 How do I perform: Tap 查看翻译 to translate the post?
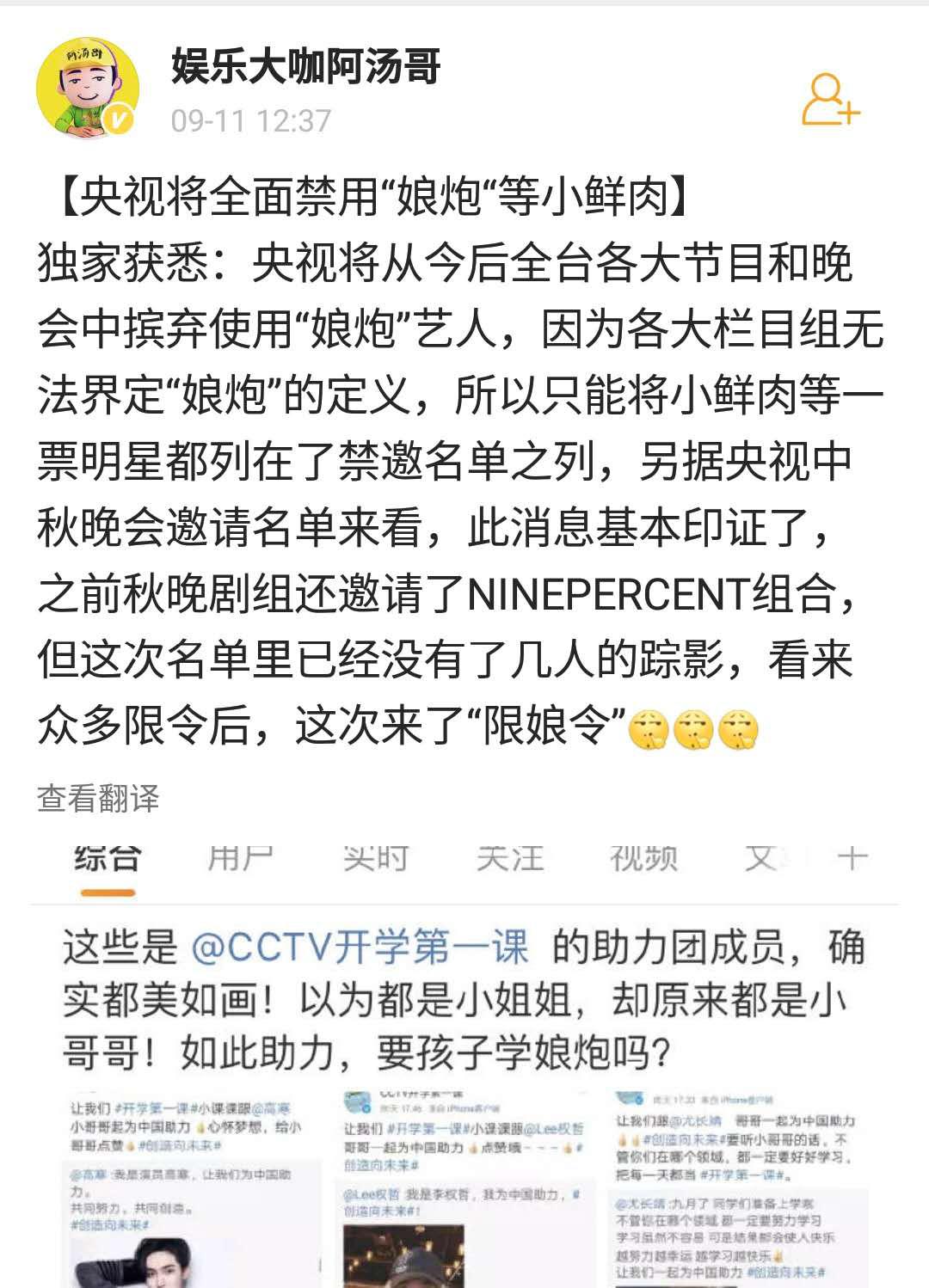pos(98,799)
